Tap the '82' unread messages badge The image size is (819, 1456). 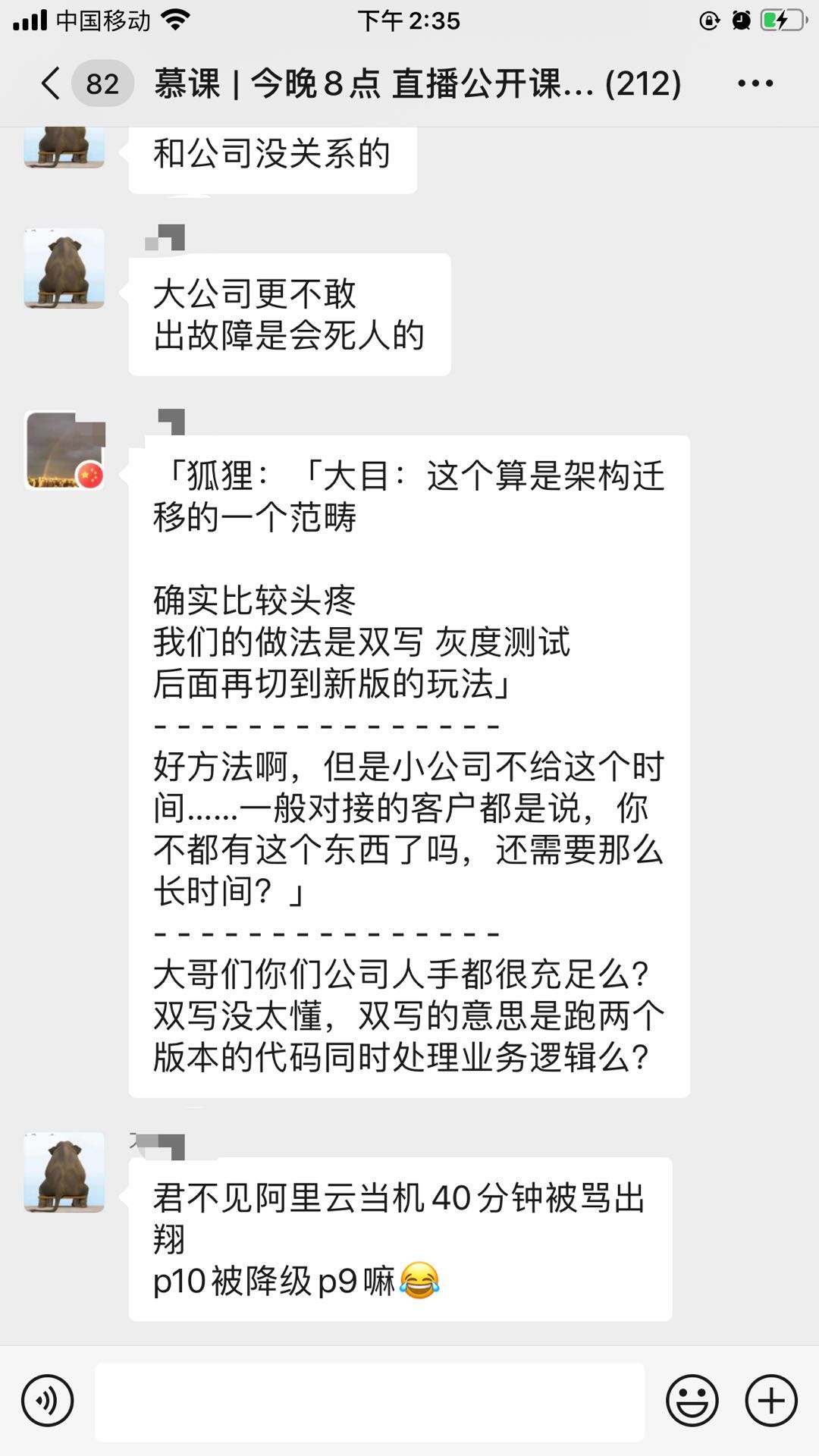[x=102, y=83]
